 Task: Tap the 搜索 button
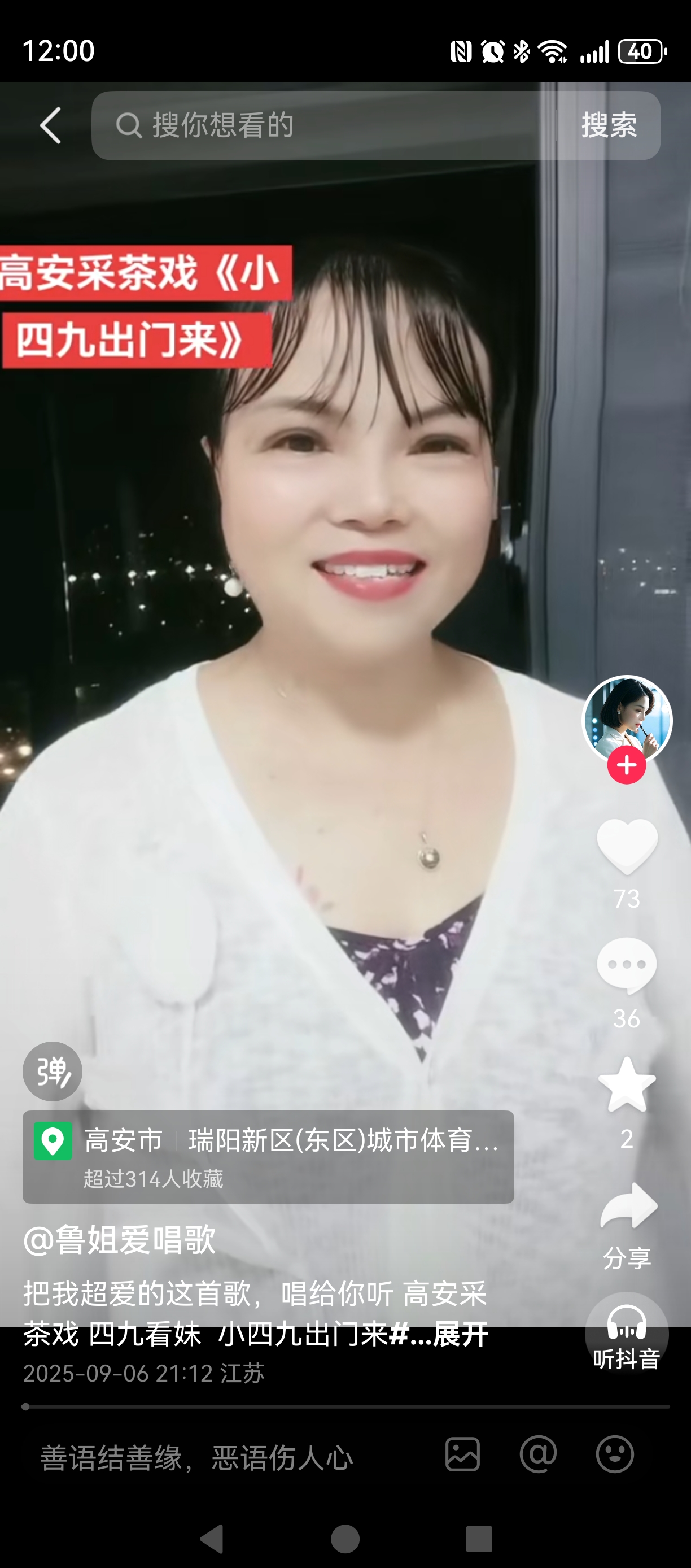(609, 125)
